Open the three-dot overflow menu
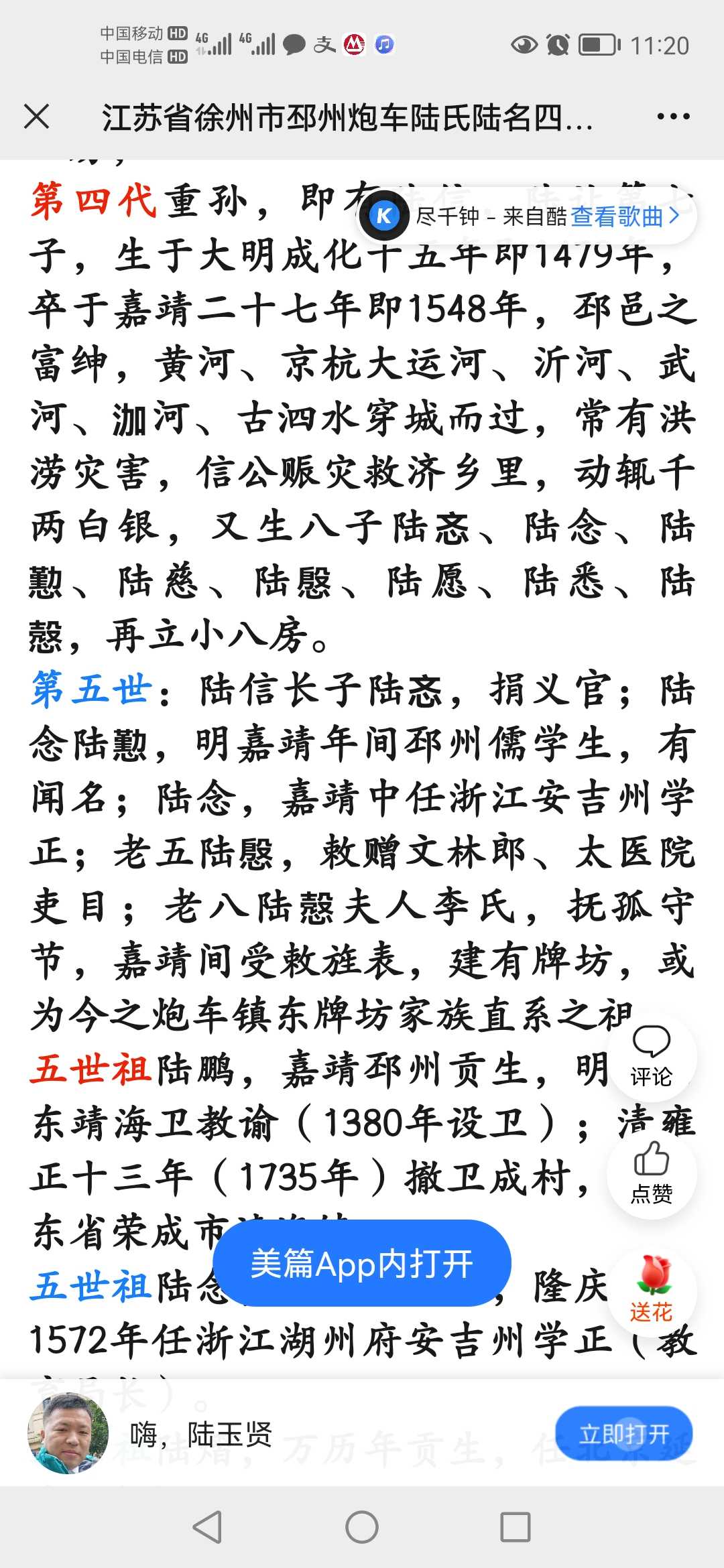 673,117
